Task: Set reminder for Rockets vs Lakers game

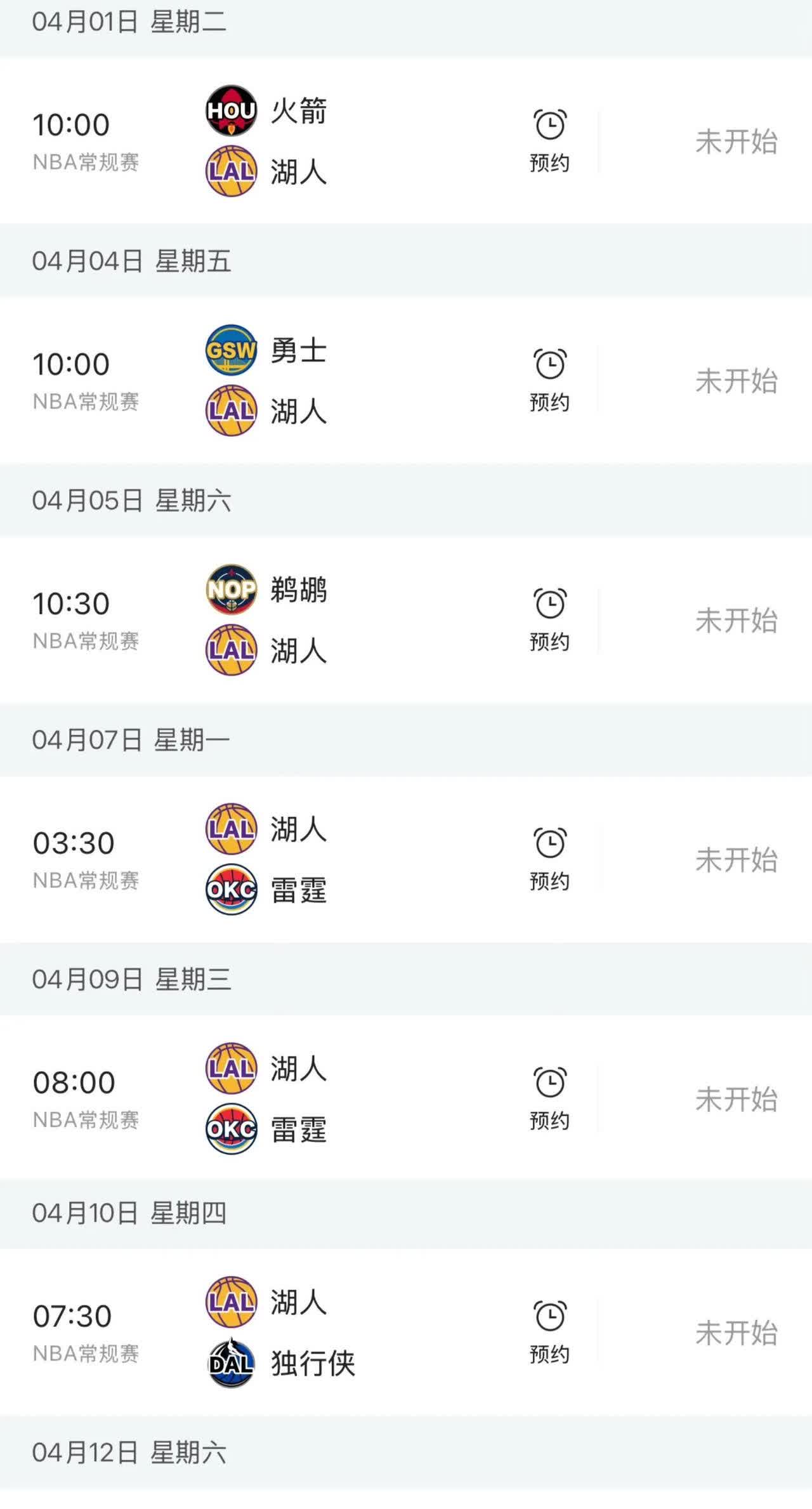Action: pyautogui.click(x=549, y=141)
